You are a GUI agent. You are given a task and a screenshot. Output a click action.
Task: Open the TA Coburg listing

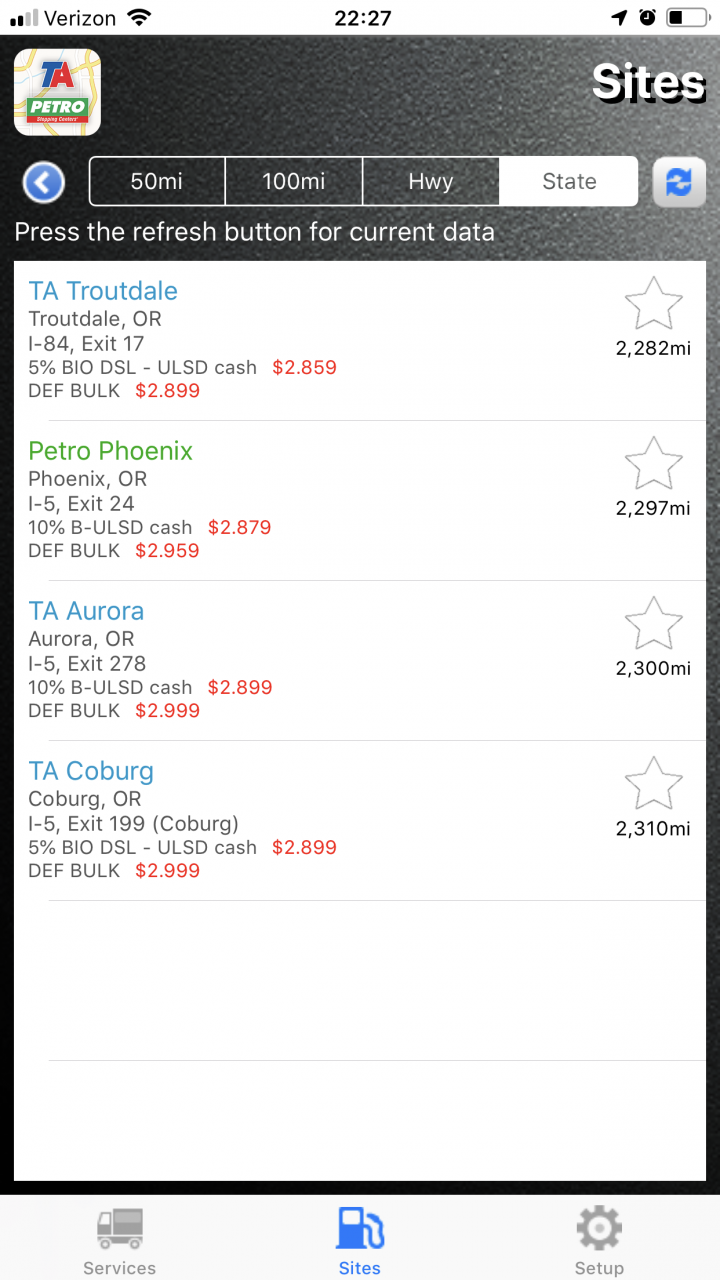360,821
